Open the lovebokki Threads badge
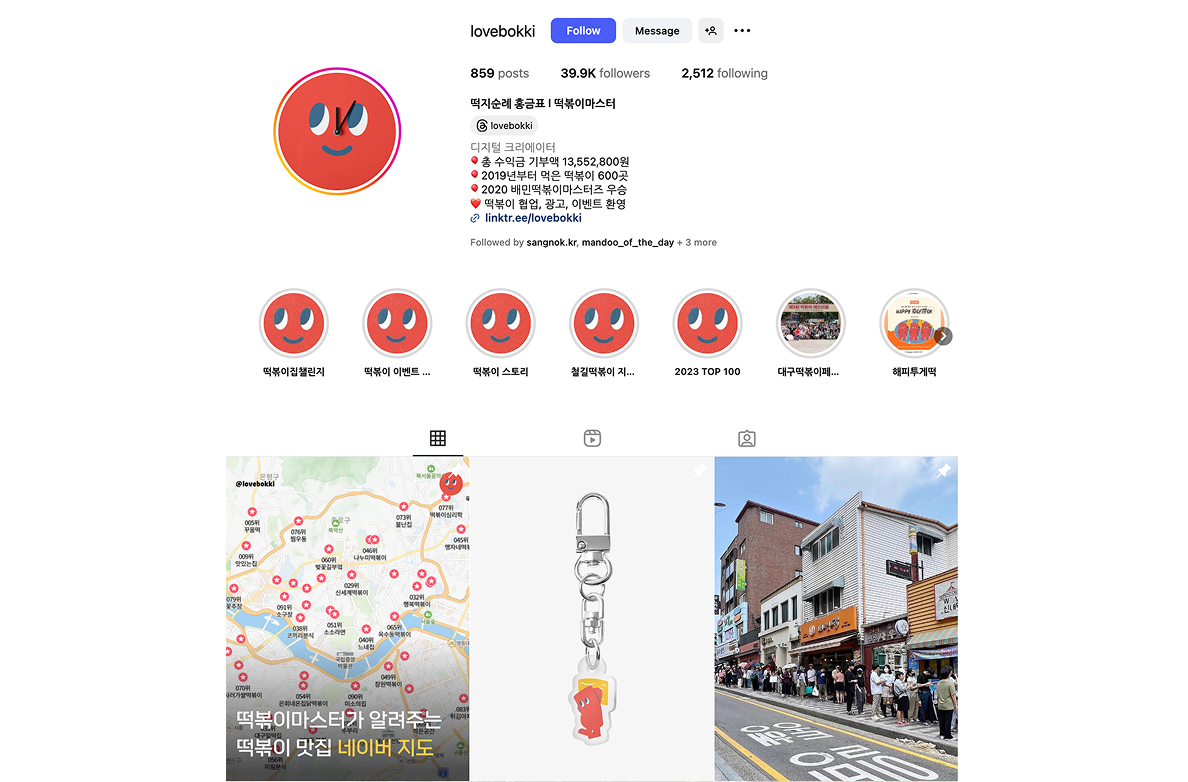Screen dimensions: 1188x782 [504, 126]
